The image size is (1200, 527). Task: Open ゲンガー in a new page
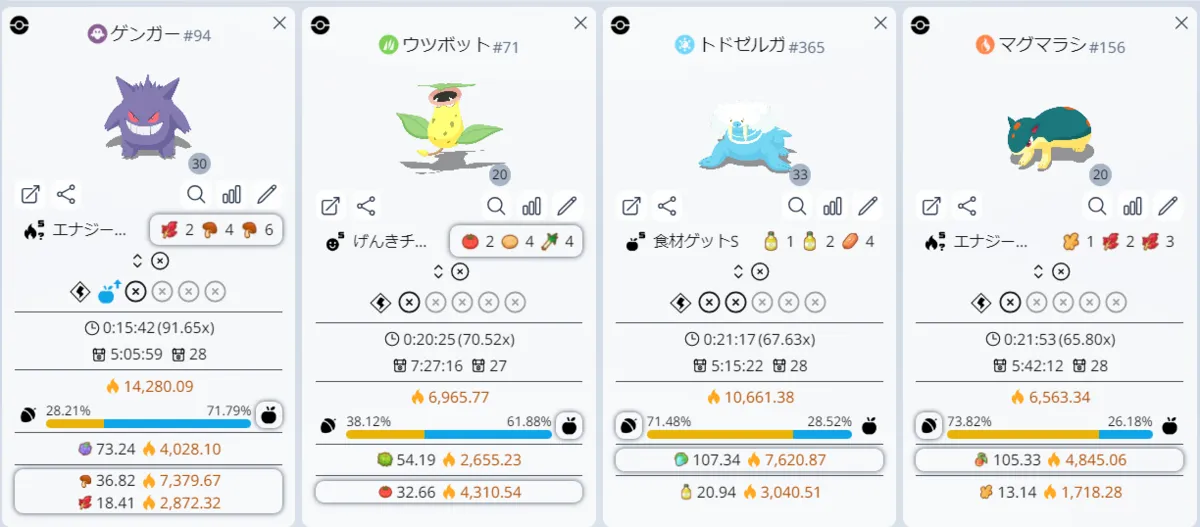[x=31, y=195]
